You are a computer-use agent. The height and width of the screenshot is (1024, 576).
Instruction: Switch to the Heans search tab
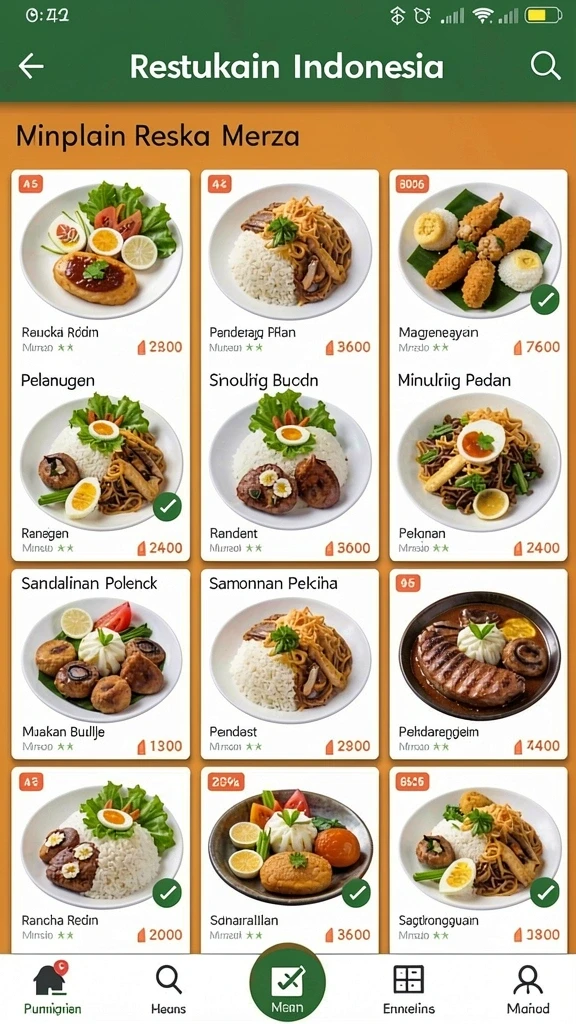coord(168,989)
